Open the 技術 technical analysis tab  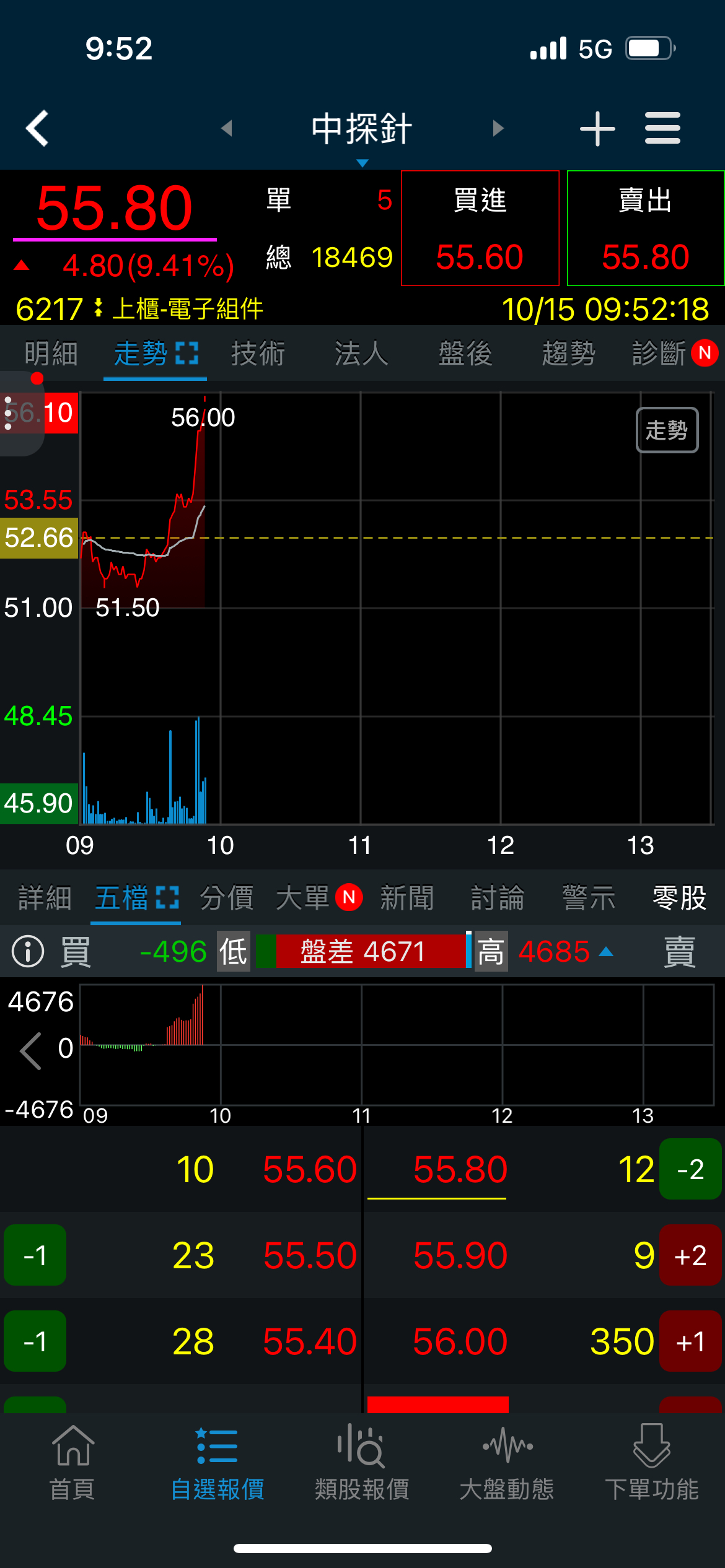point(258,354)
